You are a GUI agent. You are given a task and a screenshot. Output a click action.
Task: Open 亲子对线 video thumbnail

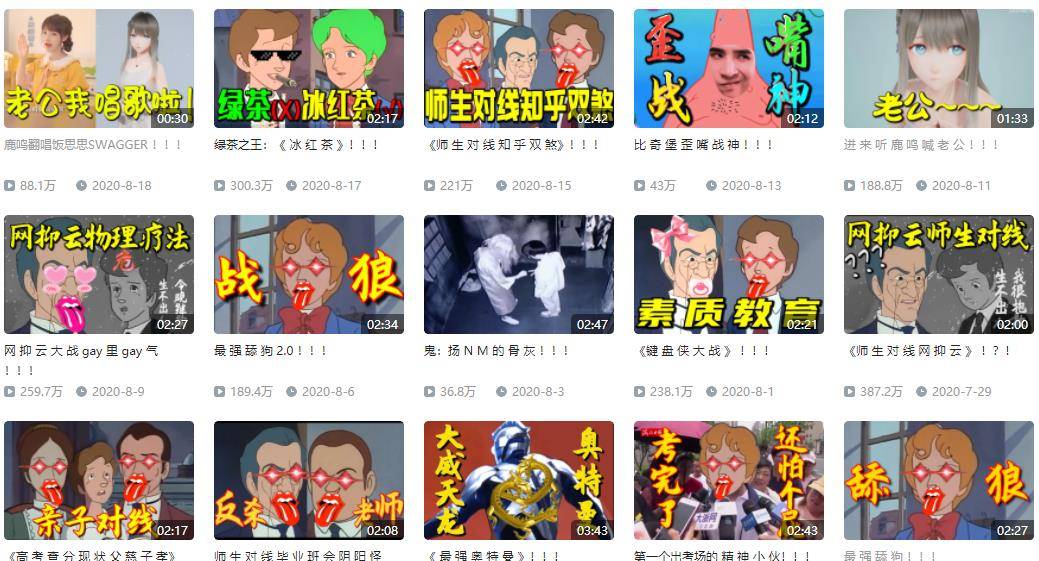pyautogui.click(x=99, y=480)
